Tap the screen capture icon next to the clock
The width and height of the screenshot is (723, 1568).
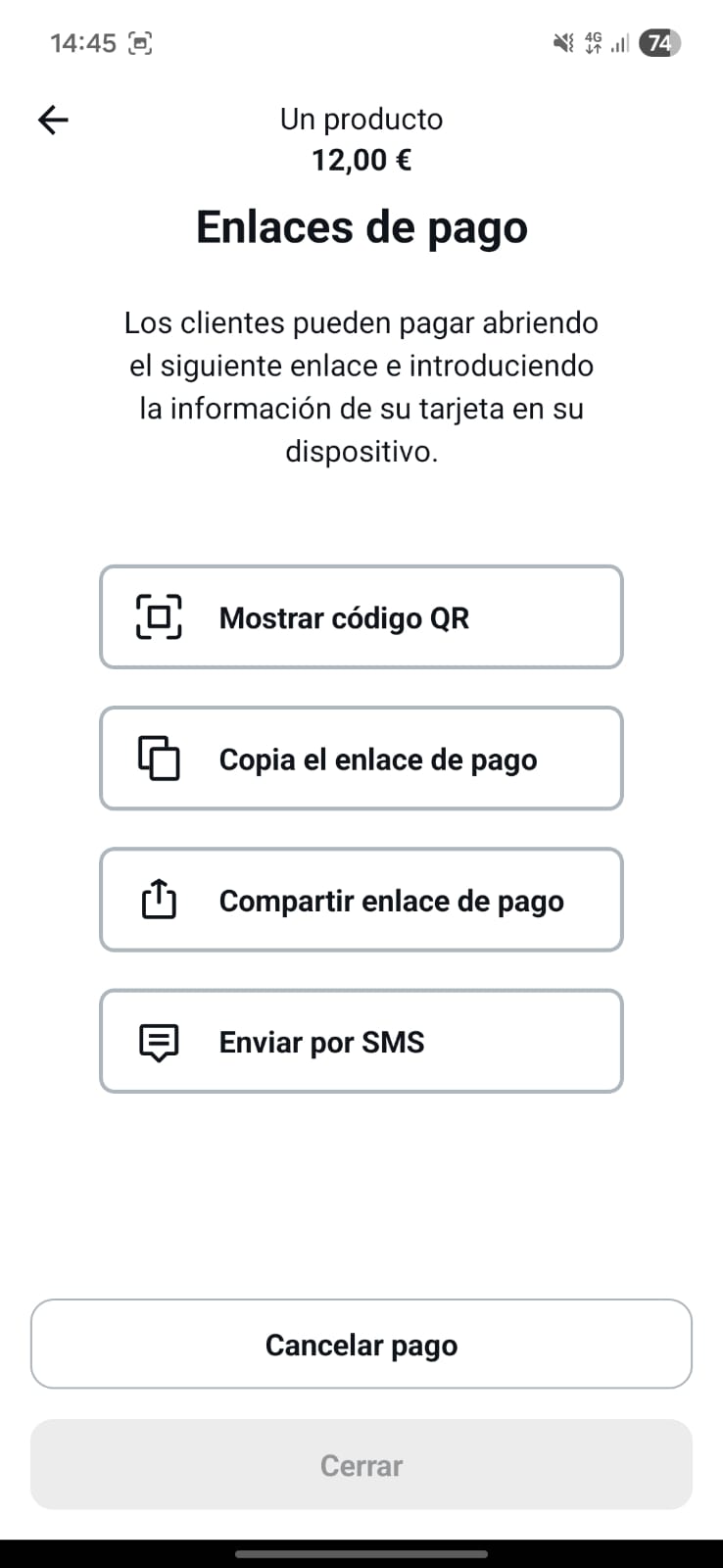(x=139, y=43)
